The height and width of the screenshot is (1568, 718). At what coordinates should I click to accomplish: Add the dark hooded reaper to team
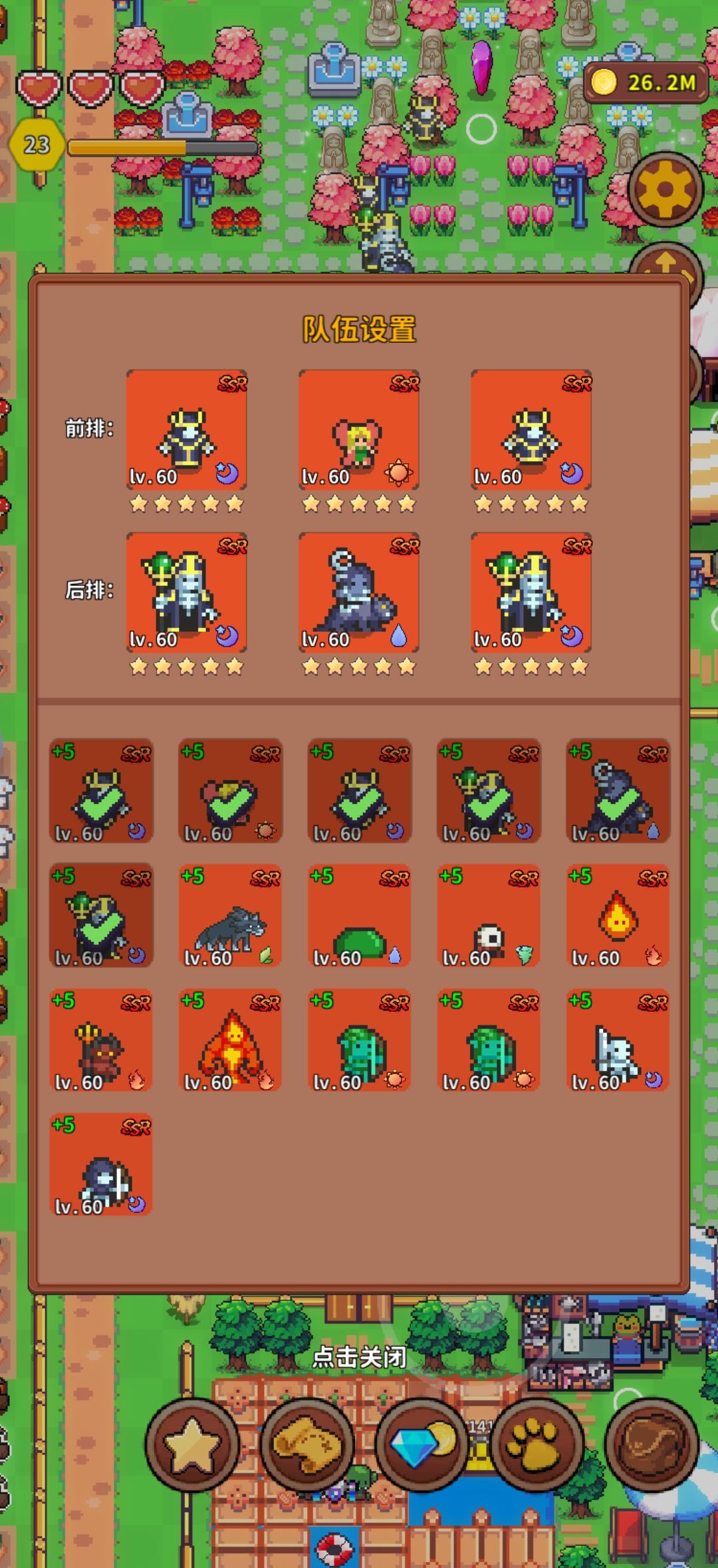point(101,1164)
